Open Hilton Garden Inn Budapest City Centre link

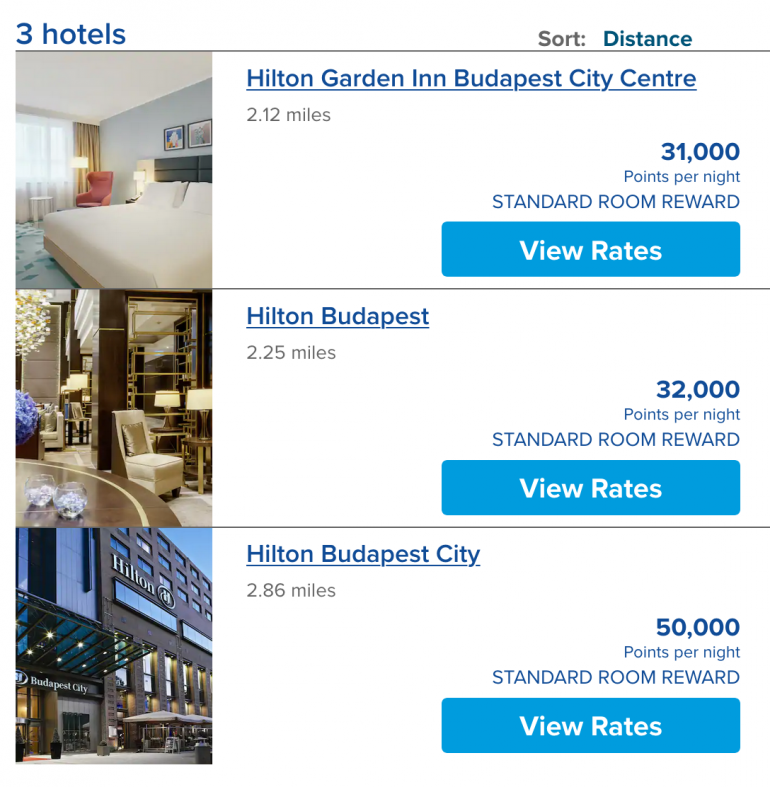tap(471, 78)
